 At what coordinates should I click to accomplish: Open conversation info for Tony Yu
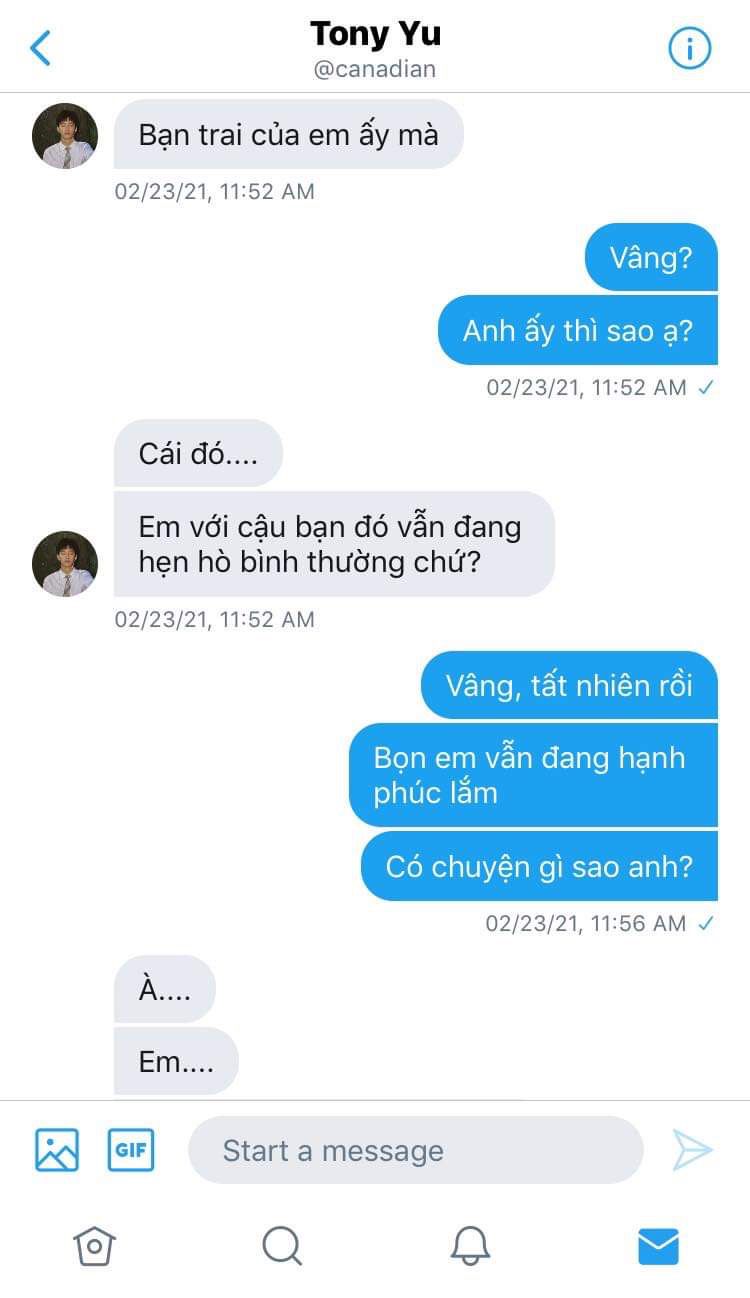[x=689, y=48]
